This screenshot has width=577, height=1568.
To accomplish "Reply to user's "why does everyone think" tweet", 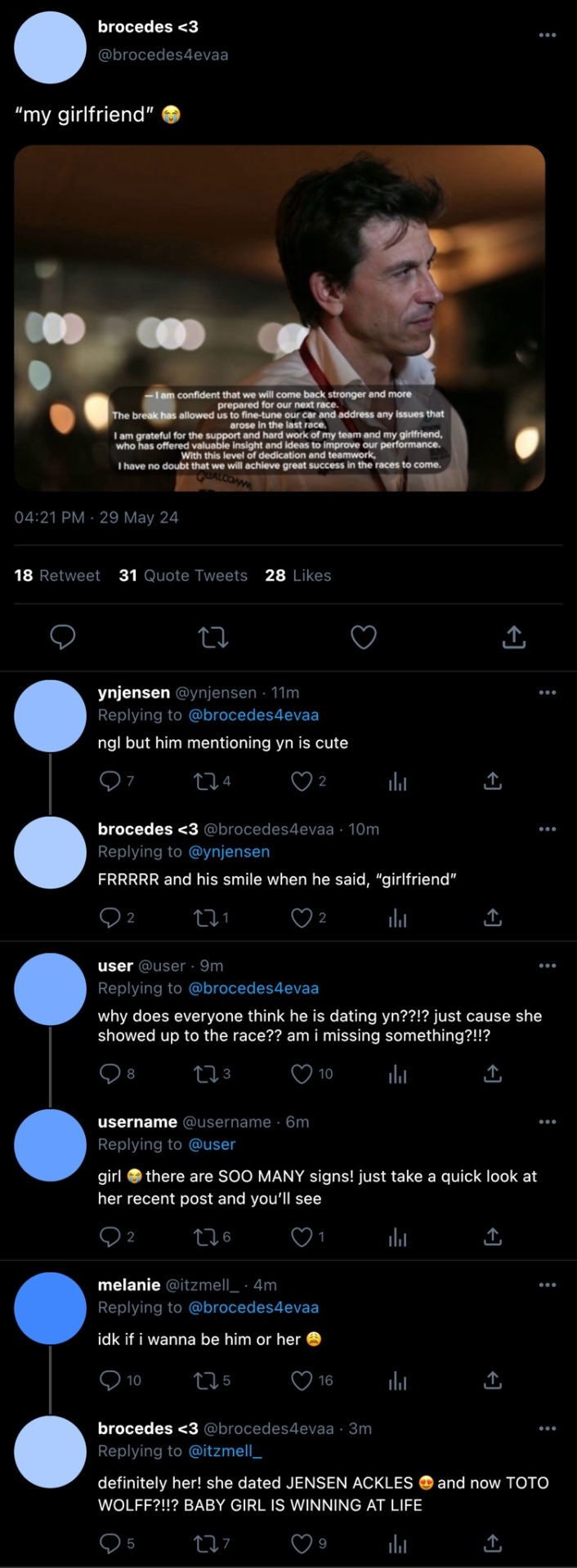I will (x=110, y=1073).
